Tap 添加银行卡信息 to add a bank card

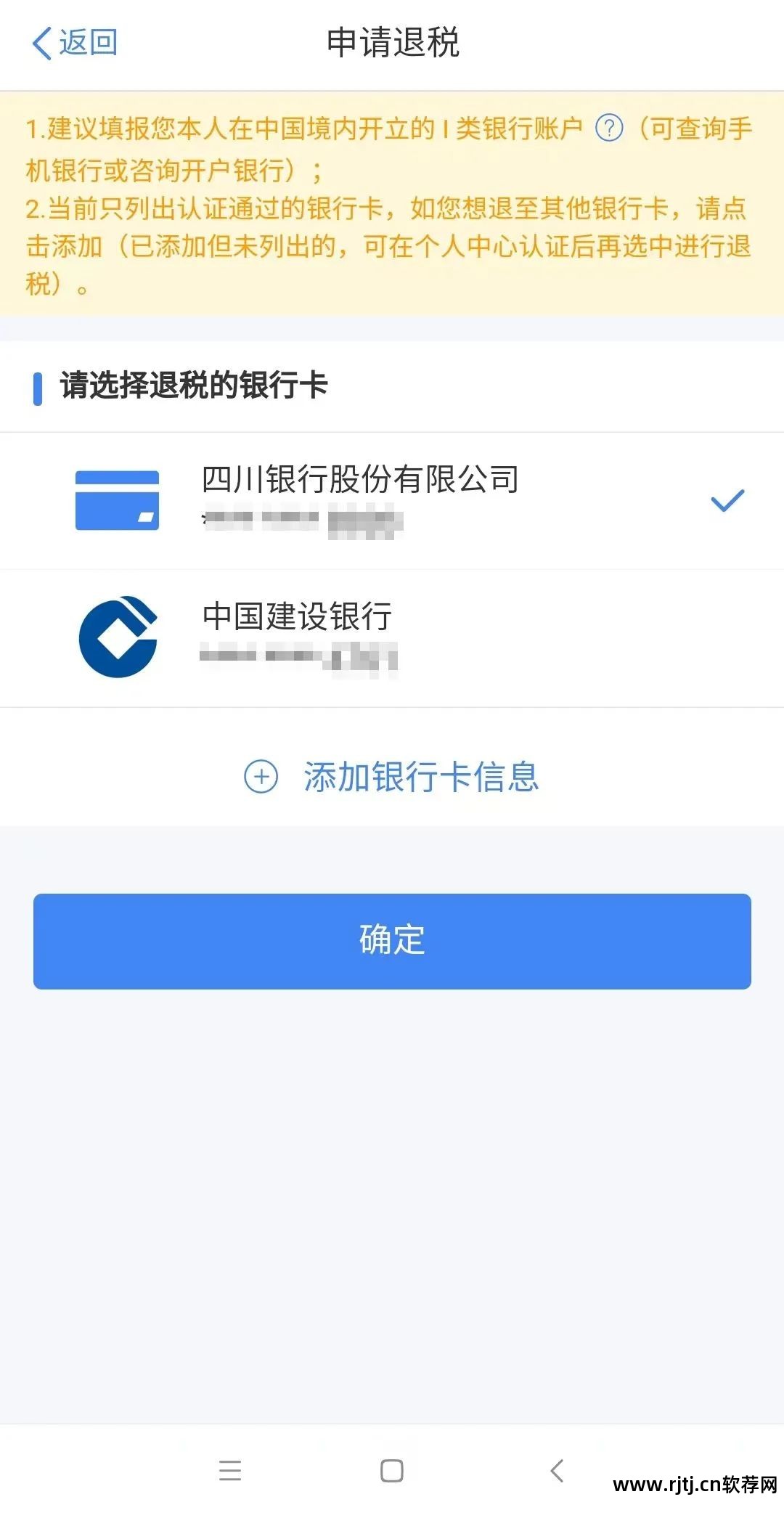click(x=421, y=780)
